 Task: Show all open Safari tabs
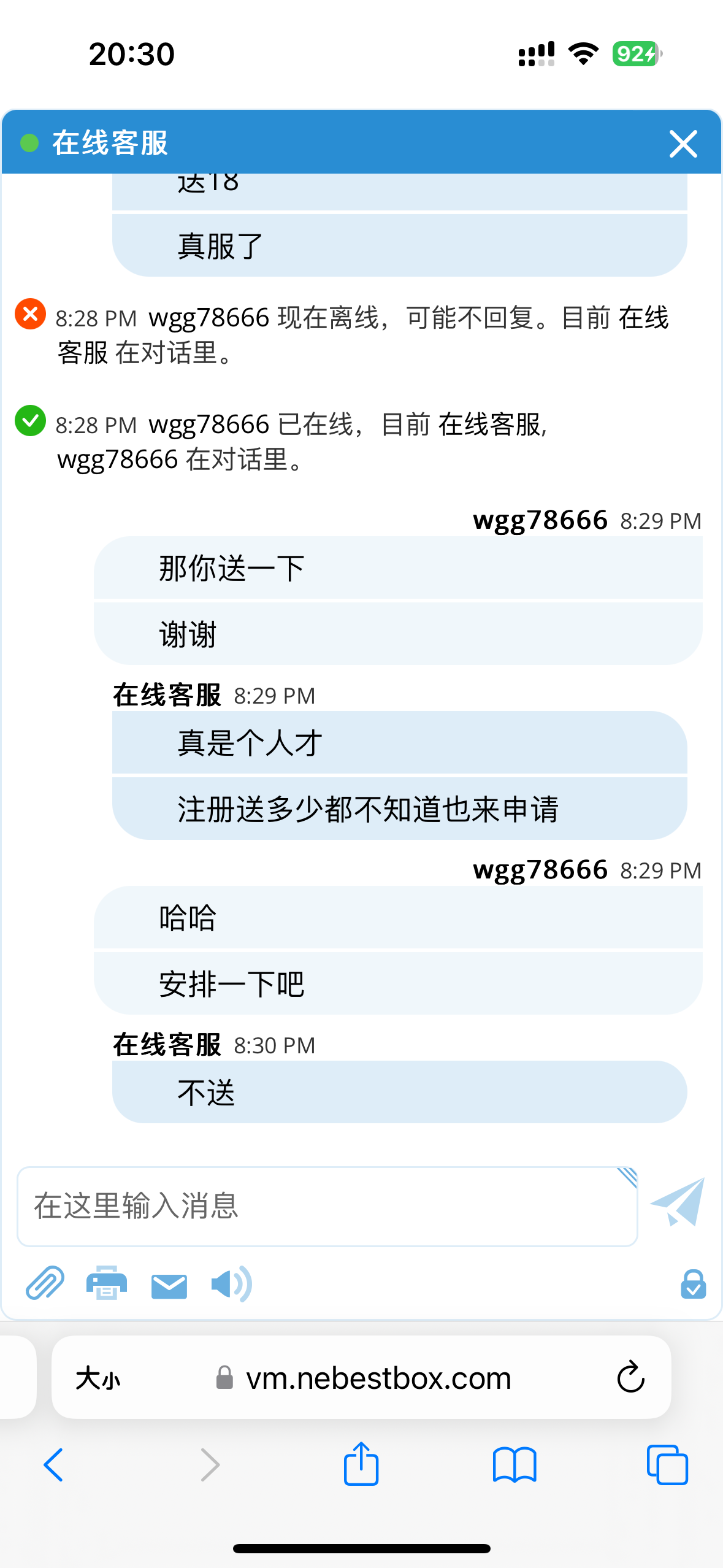pos(667,1465)
